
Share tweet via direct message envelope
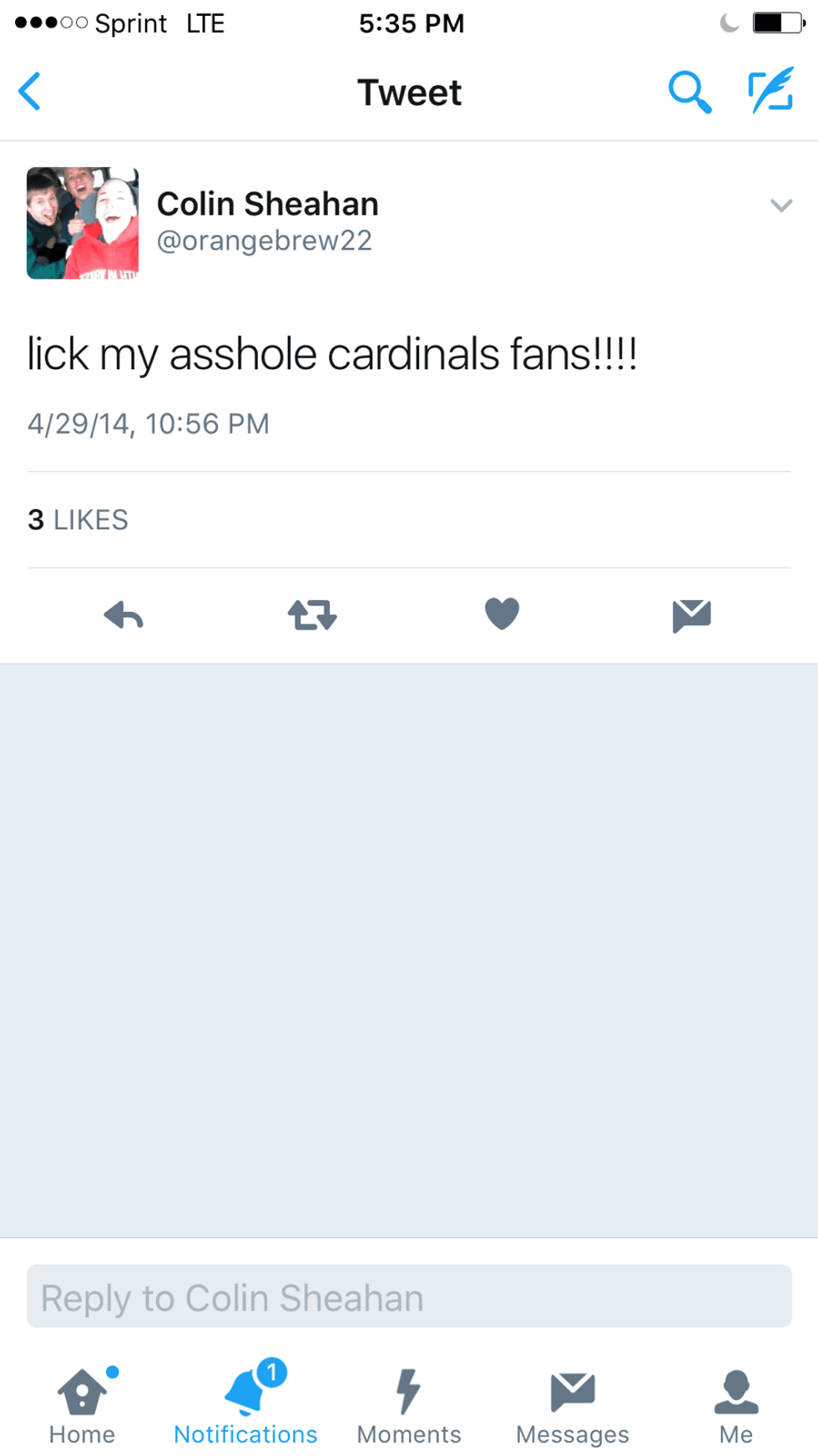tap(691, 616)
